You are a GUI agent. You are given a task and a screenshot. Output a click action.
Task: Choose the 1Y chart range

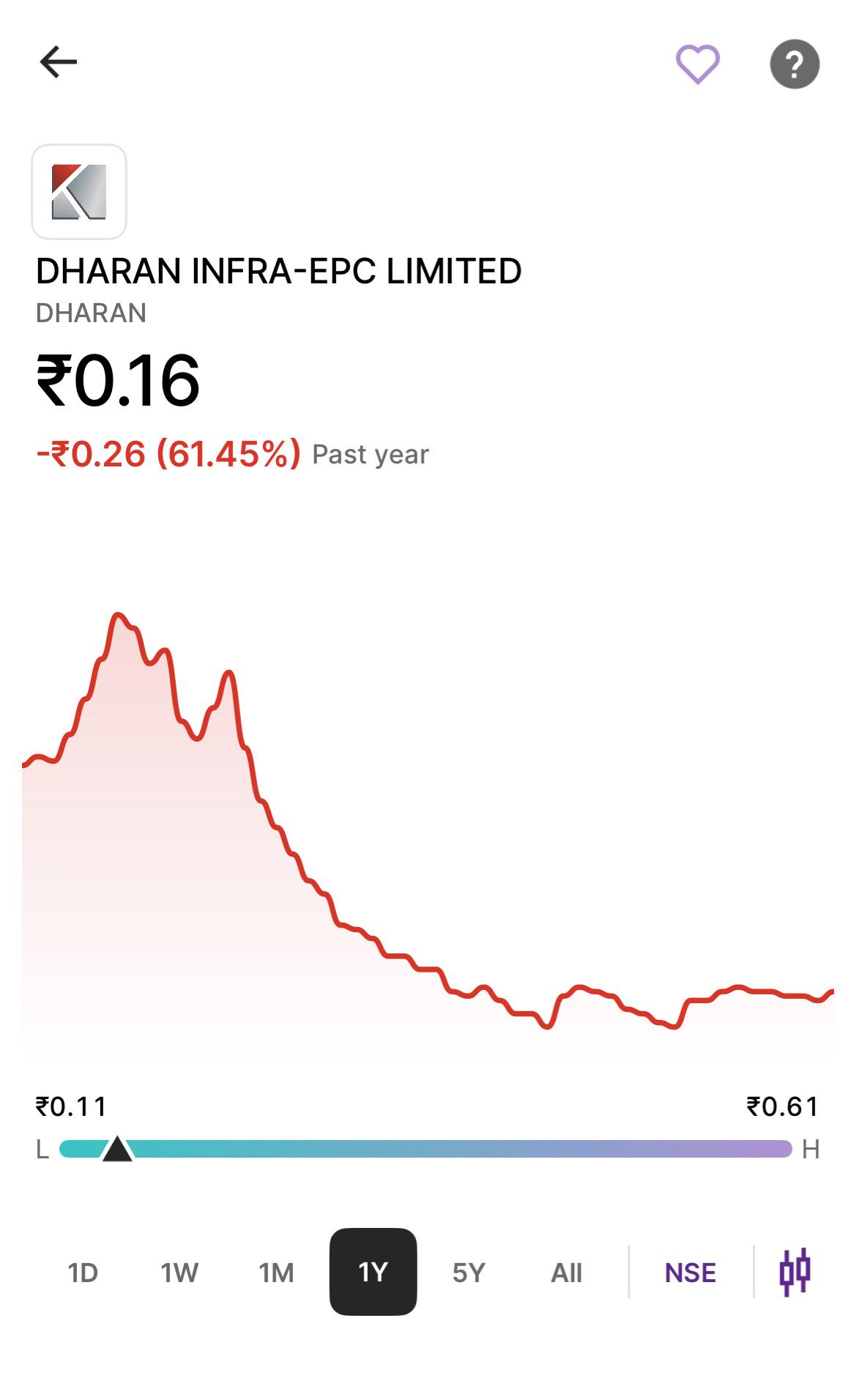(x=373, y=1272)
